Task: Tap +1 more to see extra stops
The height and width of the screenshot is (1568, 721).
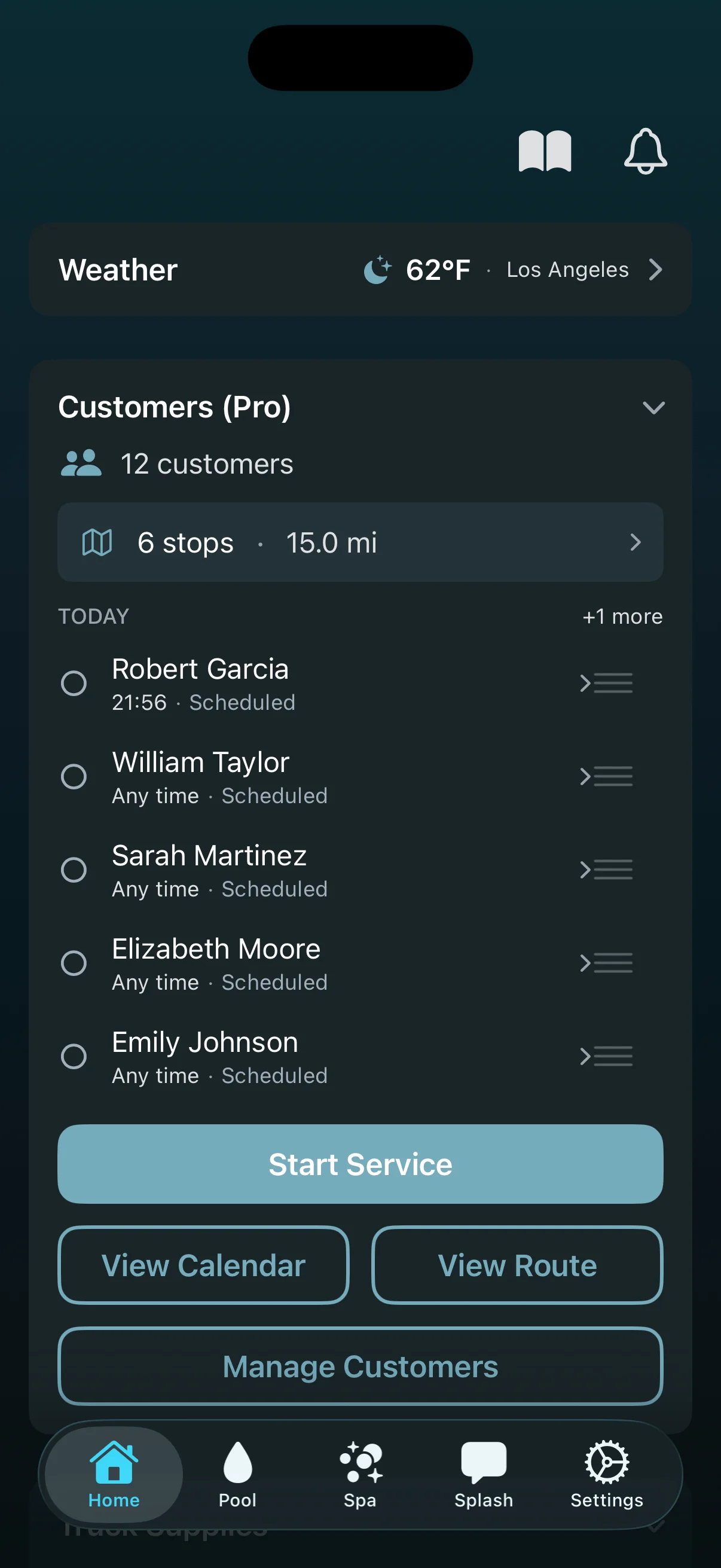Action: pyautogui.click(x=622, y=616)
